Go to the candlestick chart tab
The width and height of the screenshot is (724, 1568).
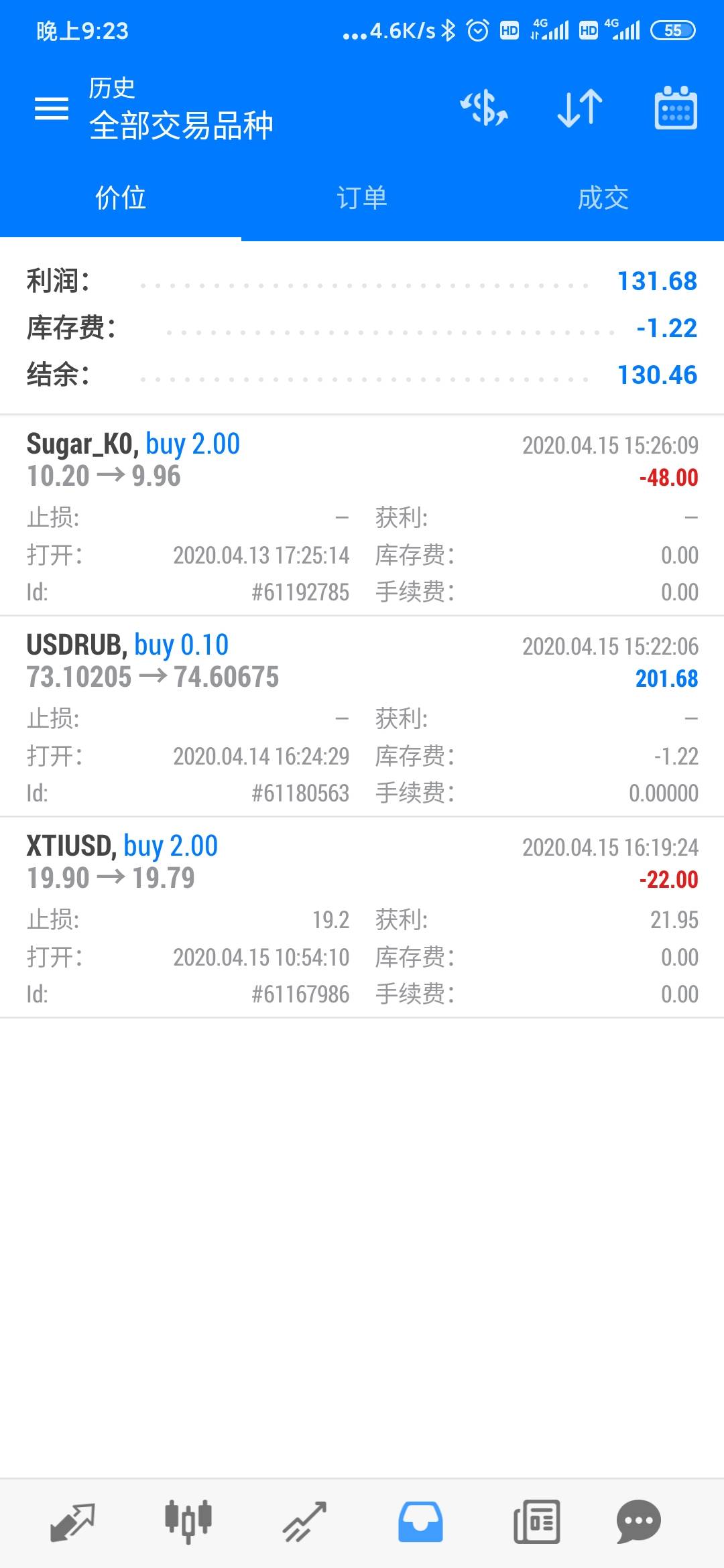click(x=188, y=1521)
